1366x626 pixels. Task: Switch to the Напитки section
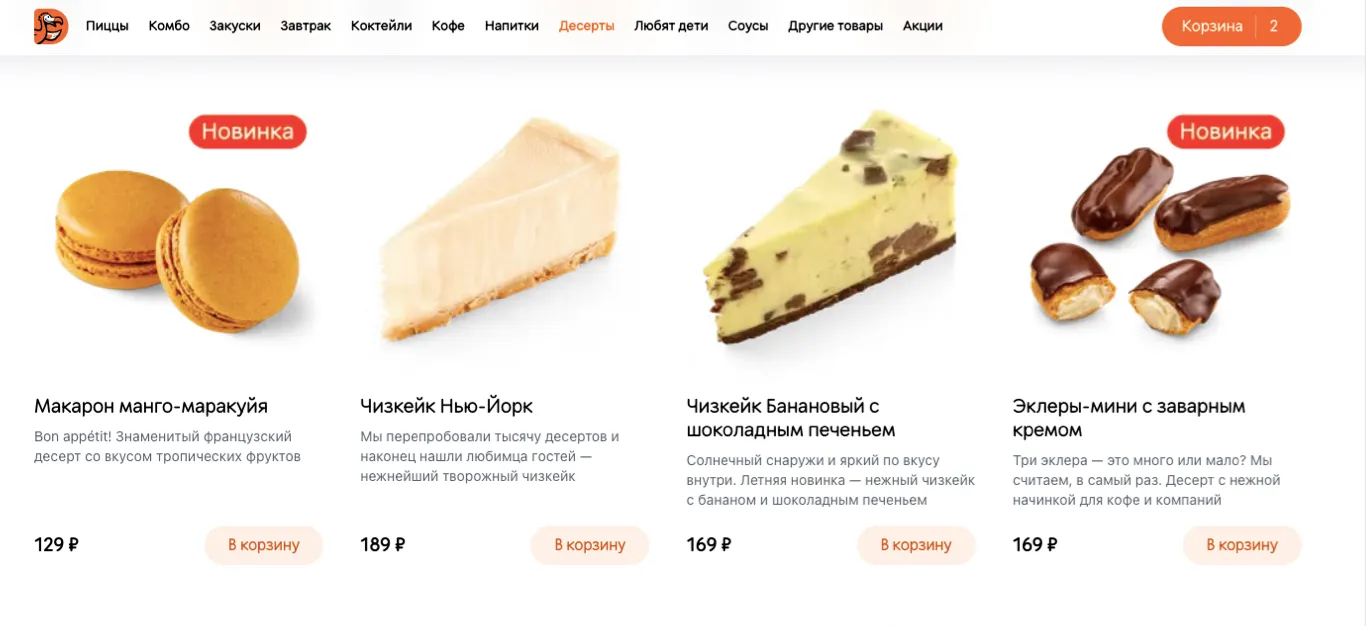(512, 26)
